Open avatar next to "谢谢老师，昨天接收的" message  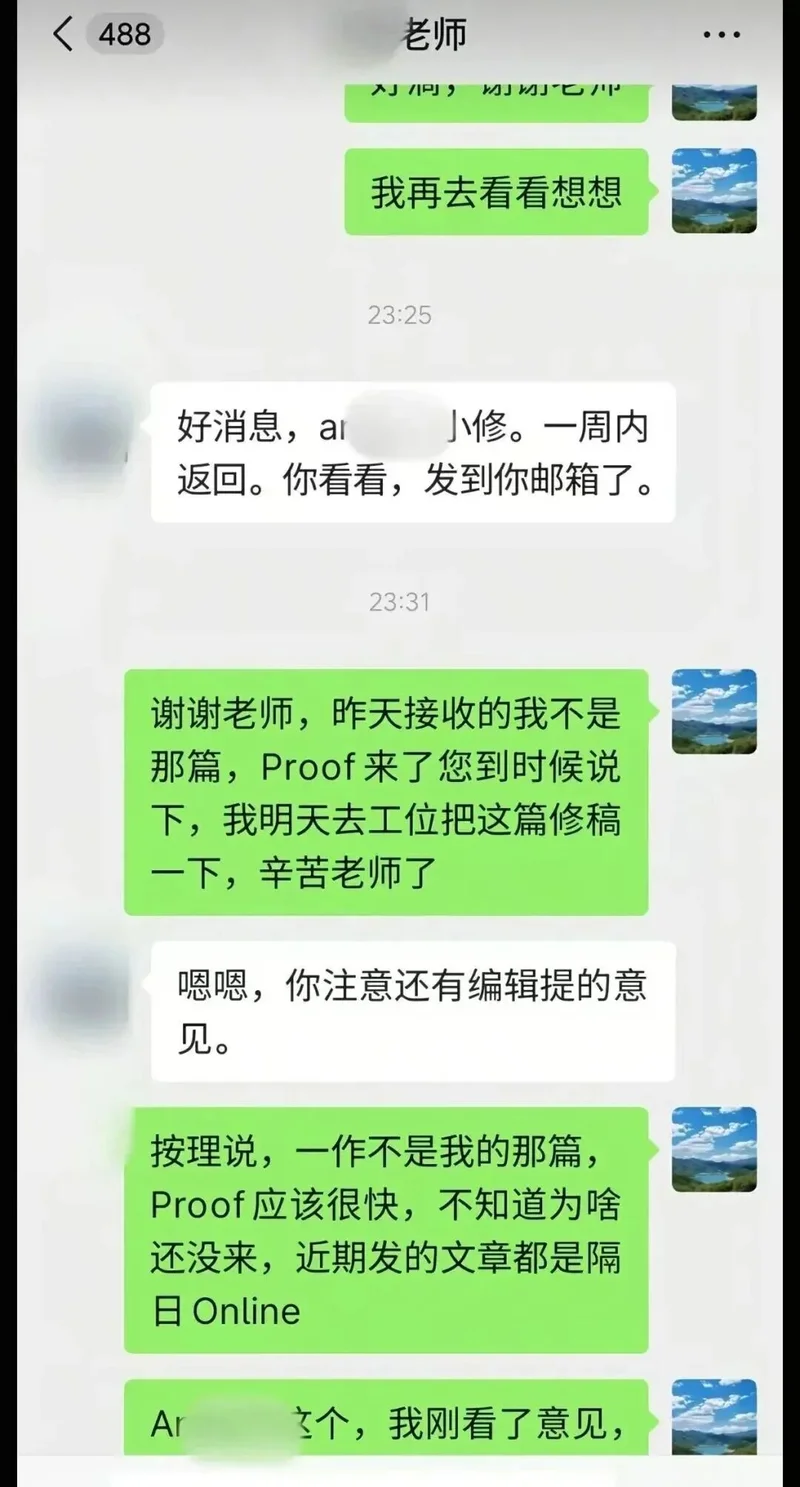713,711
